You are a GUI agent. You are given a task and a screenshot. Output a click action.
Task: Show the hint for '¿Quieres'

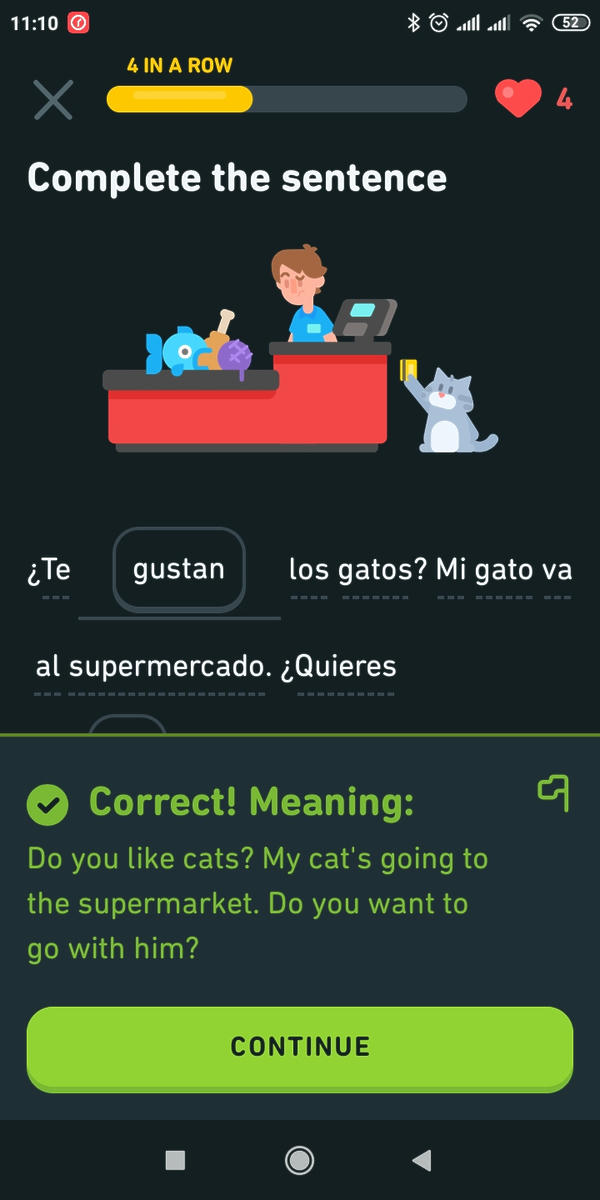[339, 666]
